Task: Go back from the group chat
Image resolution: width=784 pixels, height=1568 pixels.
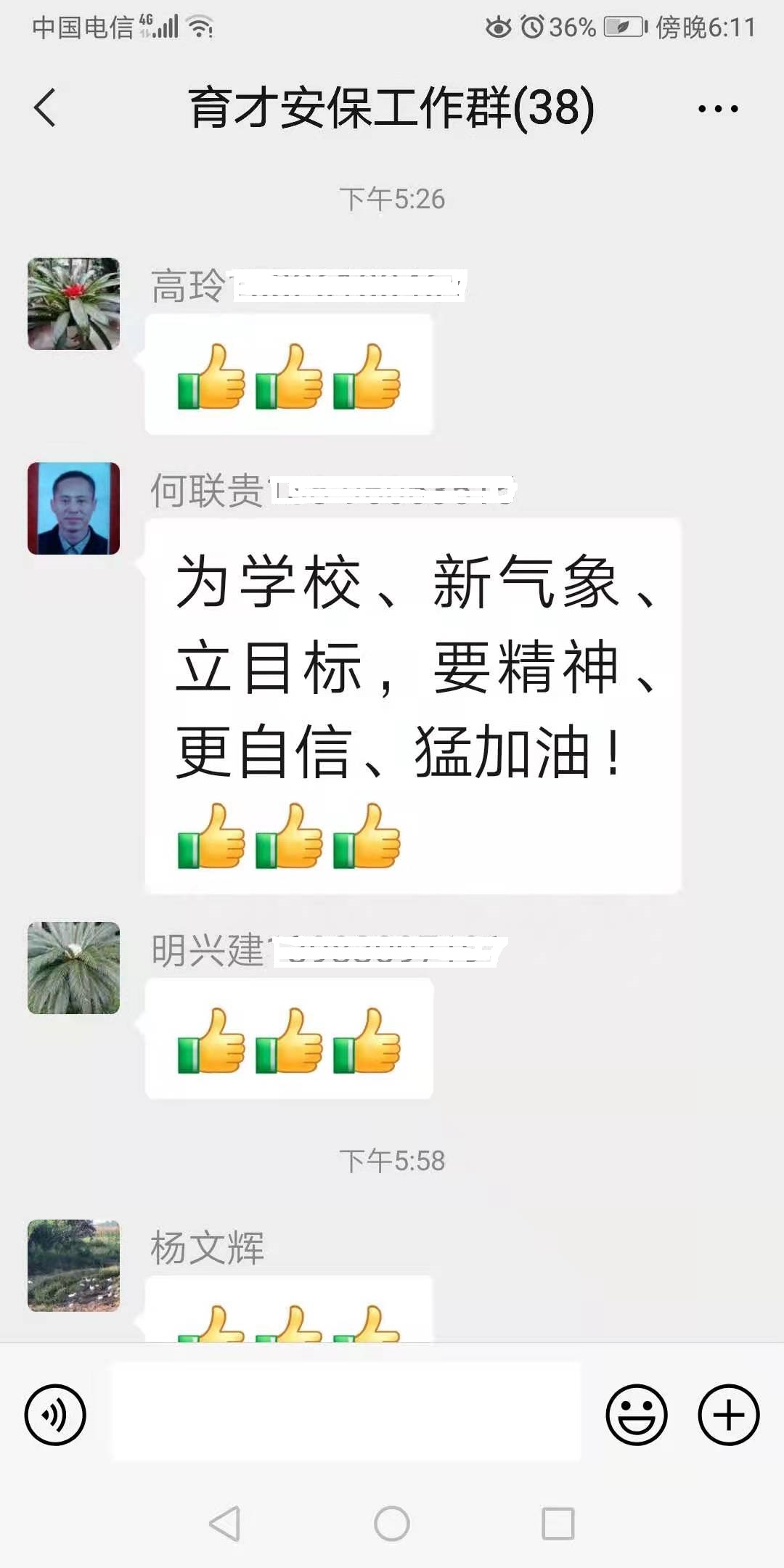Action: pos(45,108)
